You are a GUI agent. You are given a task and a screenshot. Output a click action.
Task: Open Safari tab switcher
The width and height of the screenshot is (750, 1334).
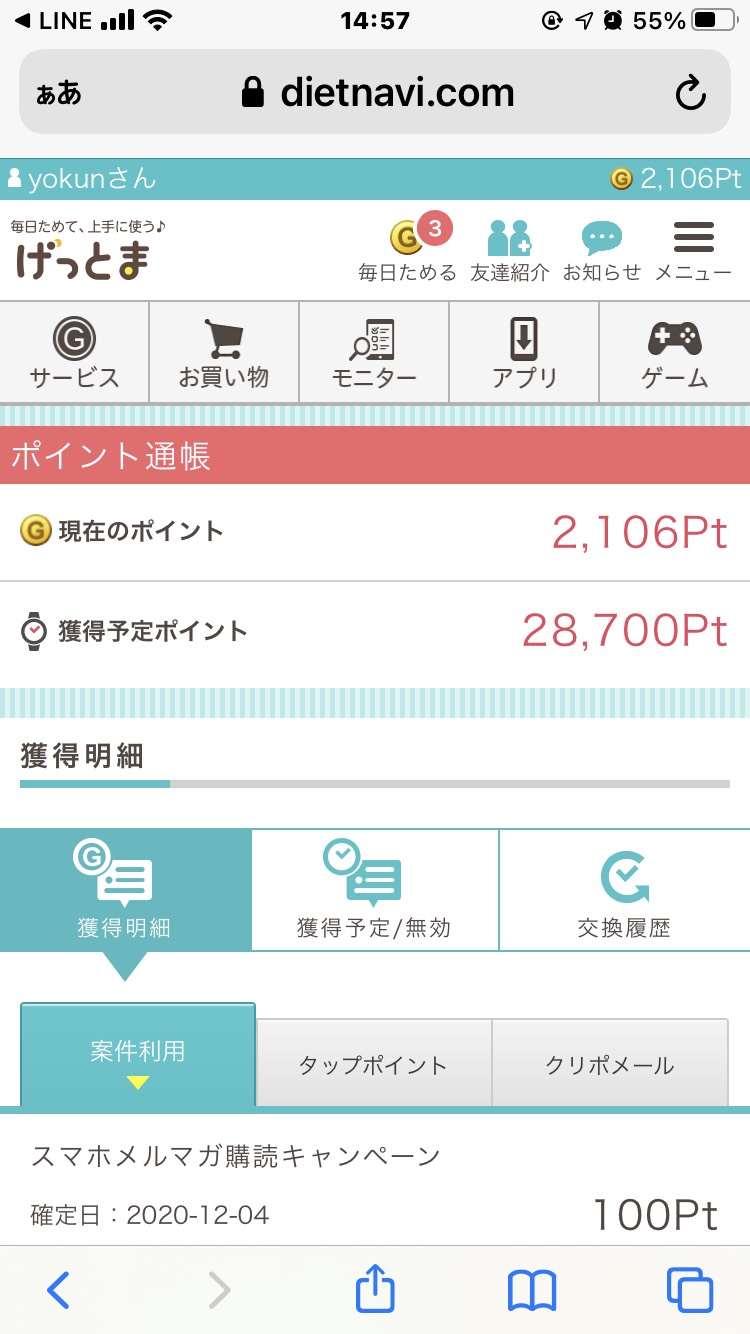(690, 1290)
